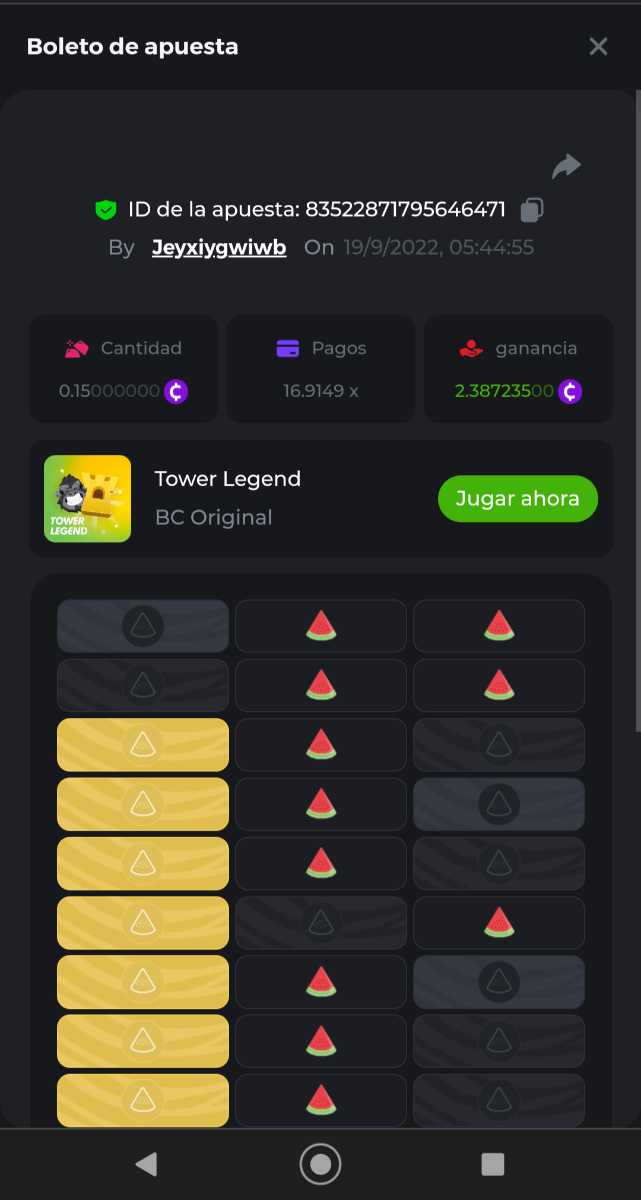Close the Boleto de apuesta dialog
Screen dimensions: 641x1200
point(598,46)
